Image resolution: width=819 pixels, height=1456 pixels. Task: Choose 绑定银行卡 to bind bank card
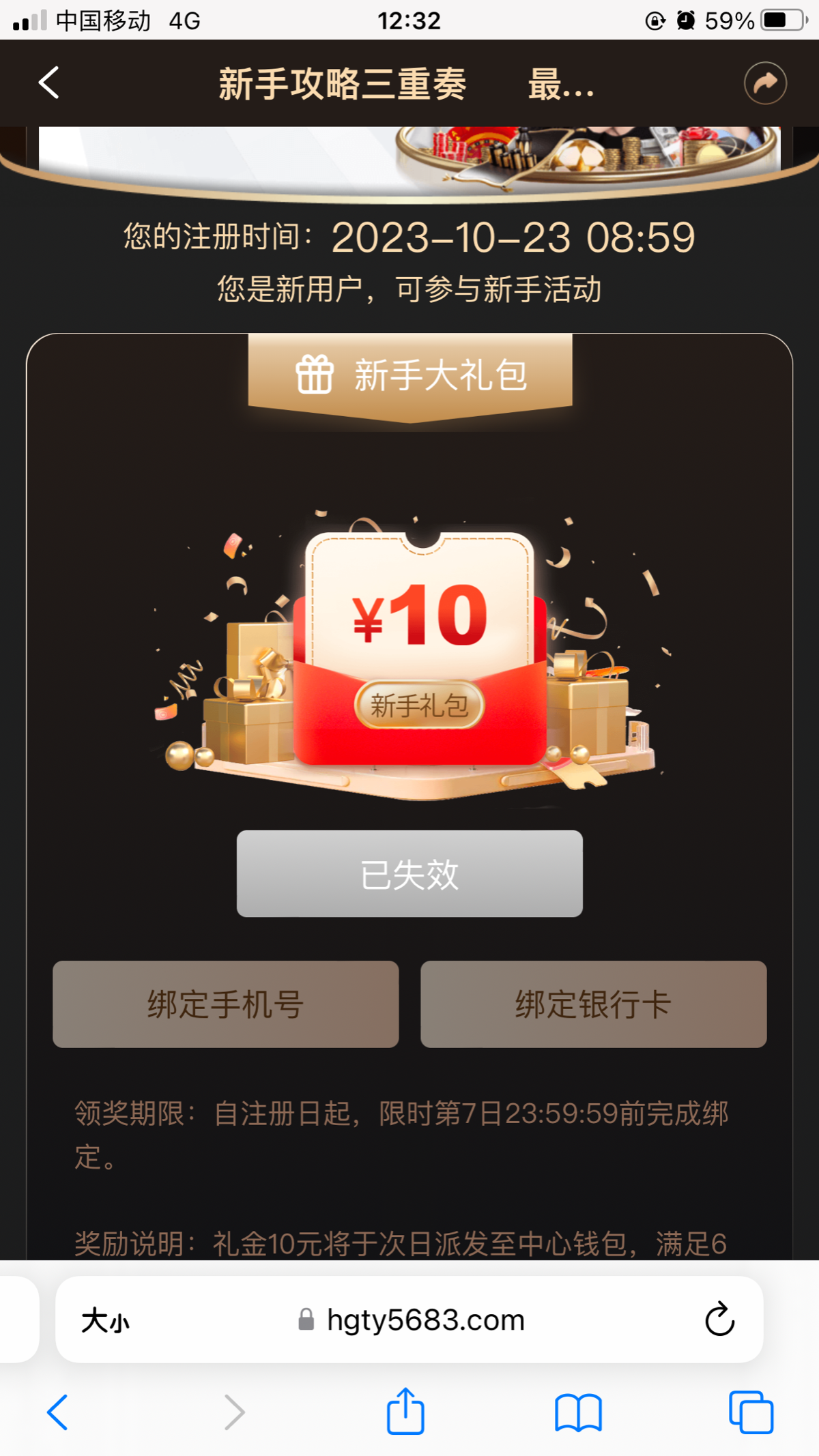(x=593, y=1004)
